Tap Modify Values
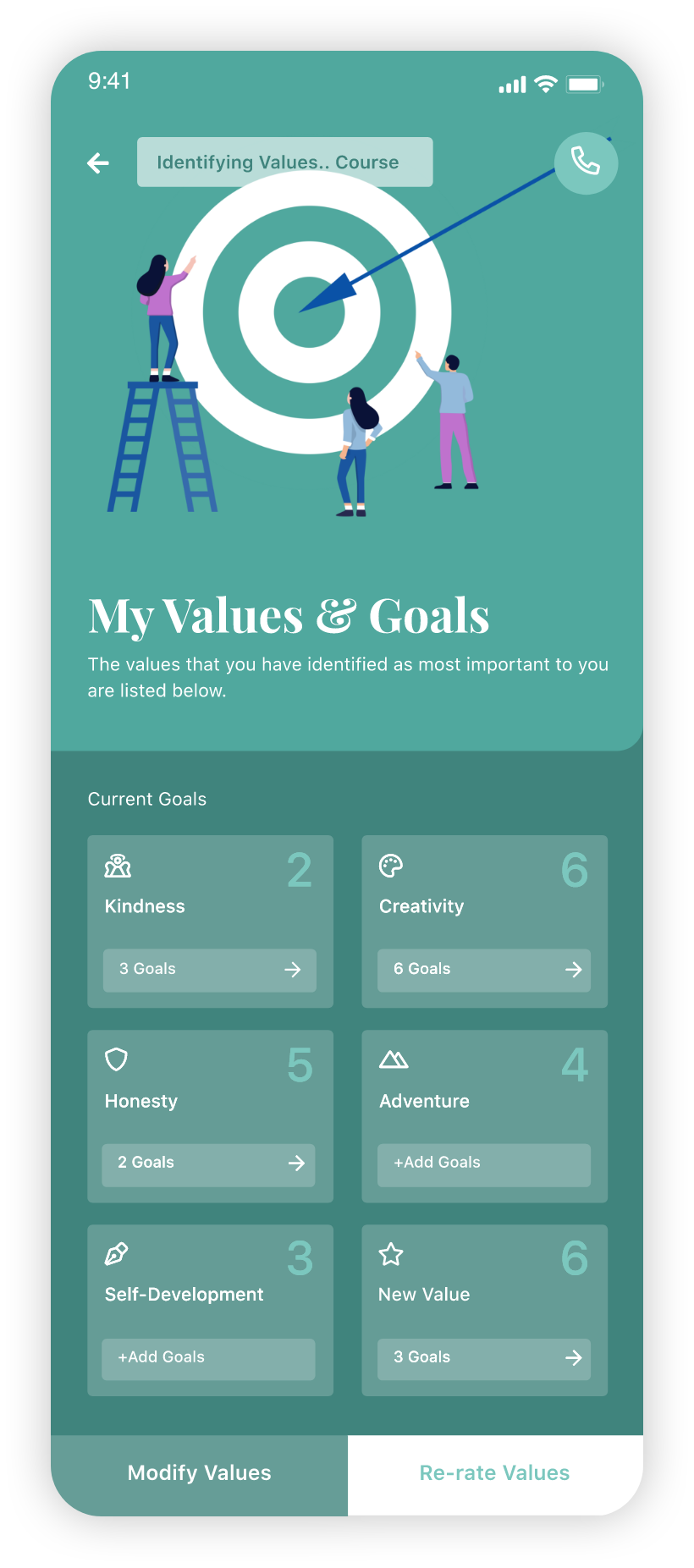Screen dimensions: 694x1568 (200, 1473)
